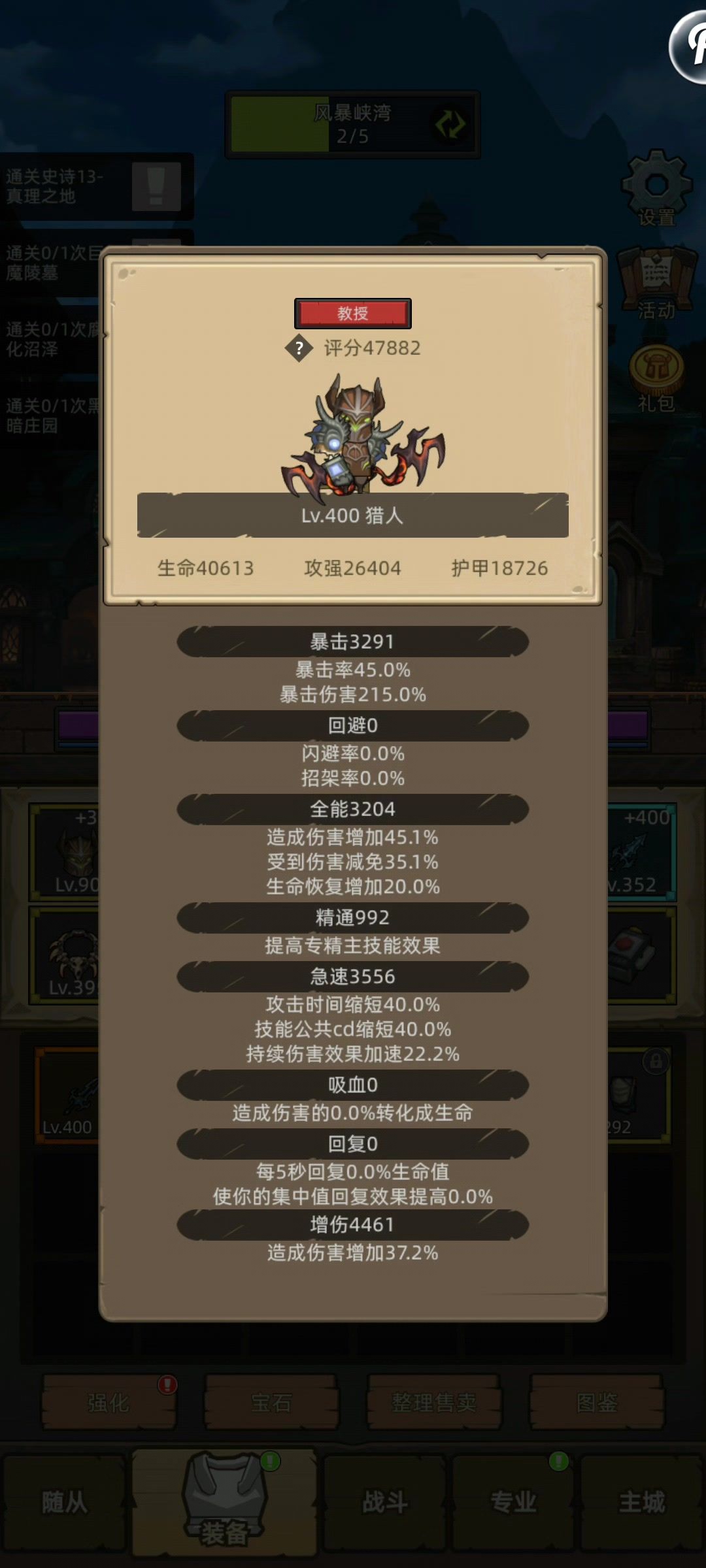Screen dimensions: 706x1568
Task: Select the 装备 tab
Action: pyautogui.click(x=224, y=1503)
